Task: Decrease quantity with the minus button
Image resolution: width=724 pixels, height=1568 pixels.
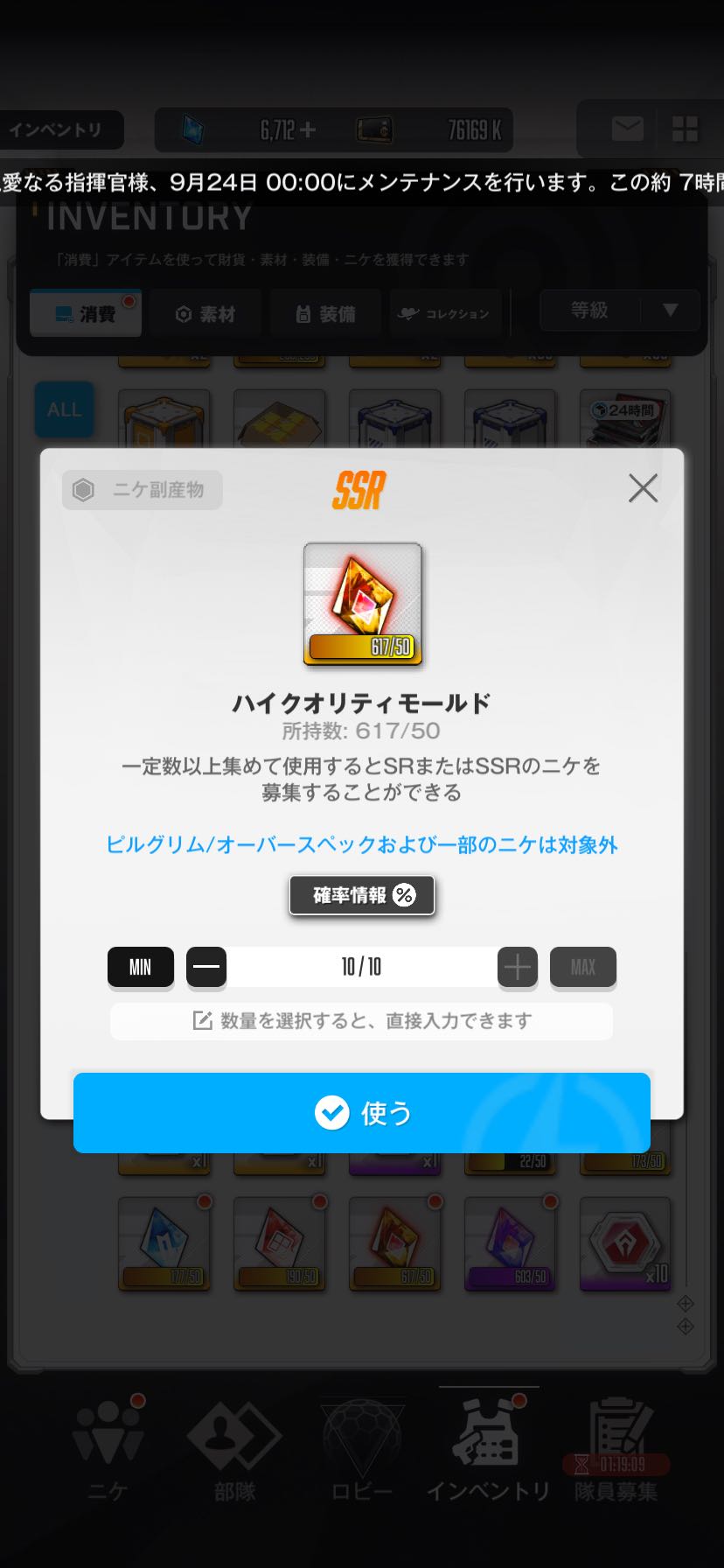Action: click(206, 967)
